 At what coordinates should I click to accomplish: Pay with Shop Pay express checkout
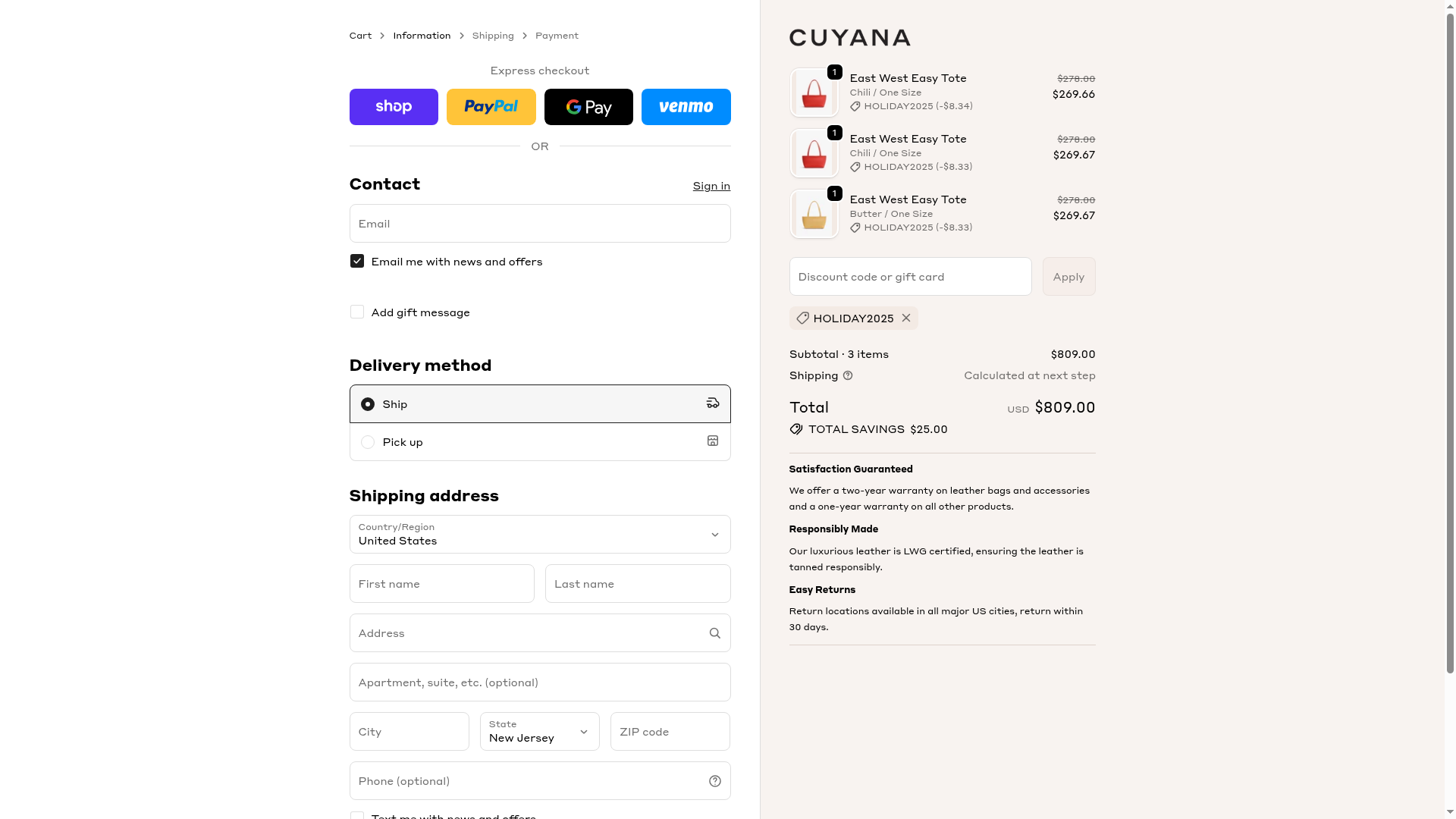(x=393, y=107)
